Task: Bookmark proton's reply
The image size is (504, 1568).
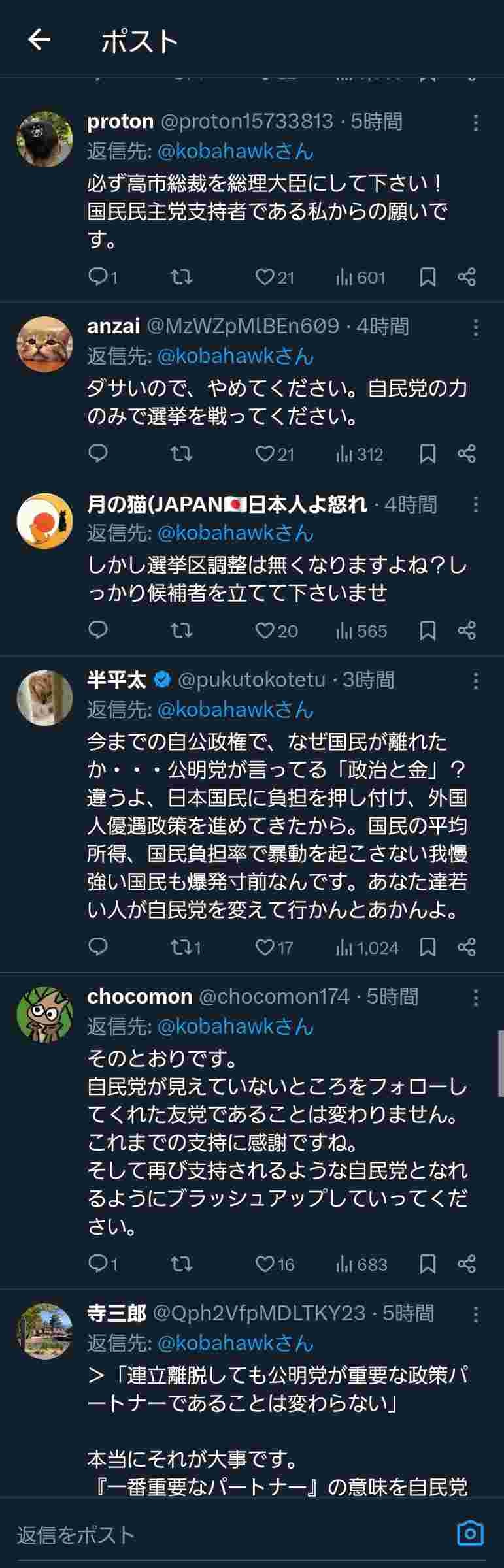Action: tap(428, 278)
